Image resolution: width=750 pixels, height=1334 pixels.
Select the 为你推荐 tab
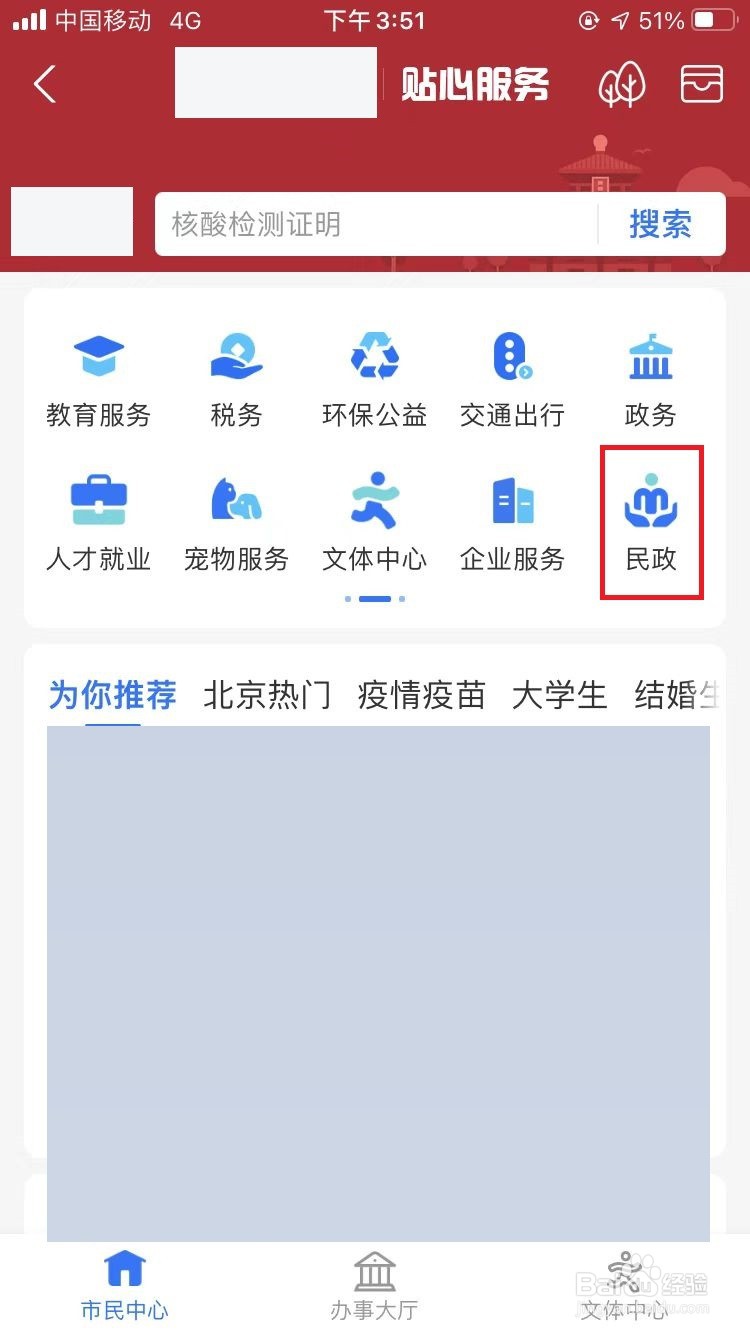[x=112, y=695]
